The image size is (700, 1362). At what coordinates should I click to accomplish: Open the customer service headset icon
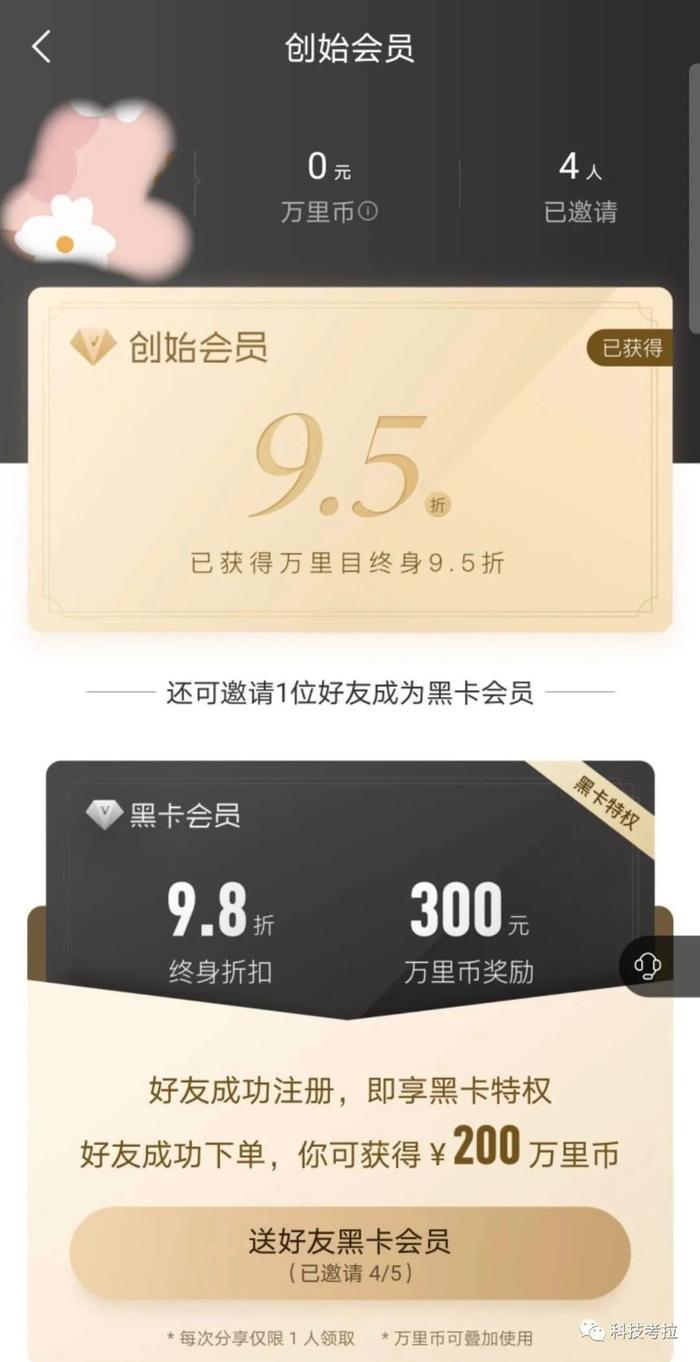[648, 965]
